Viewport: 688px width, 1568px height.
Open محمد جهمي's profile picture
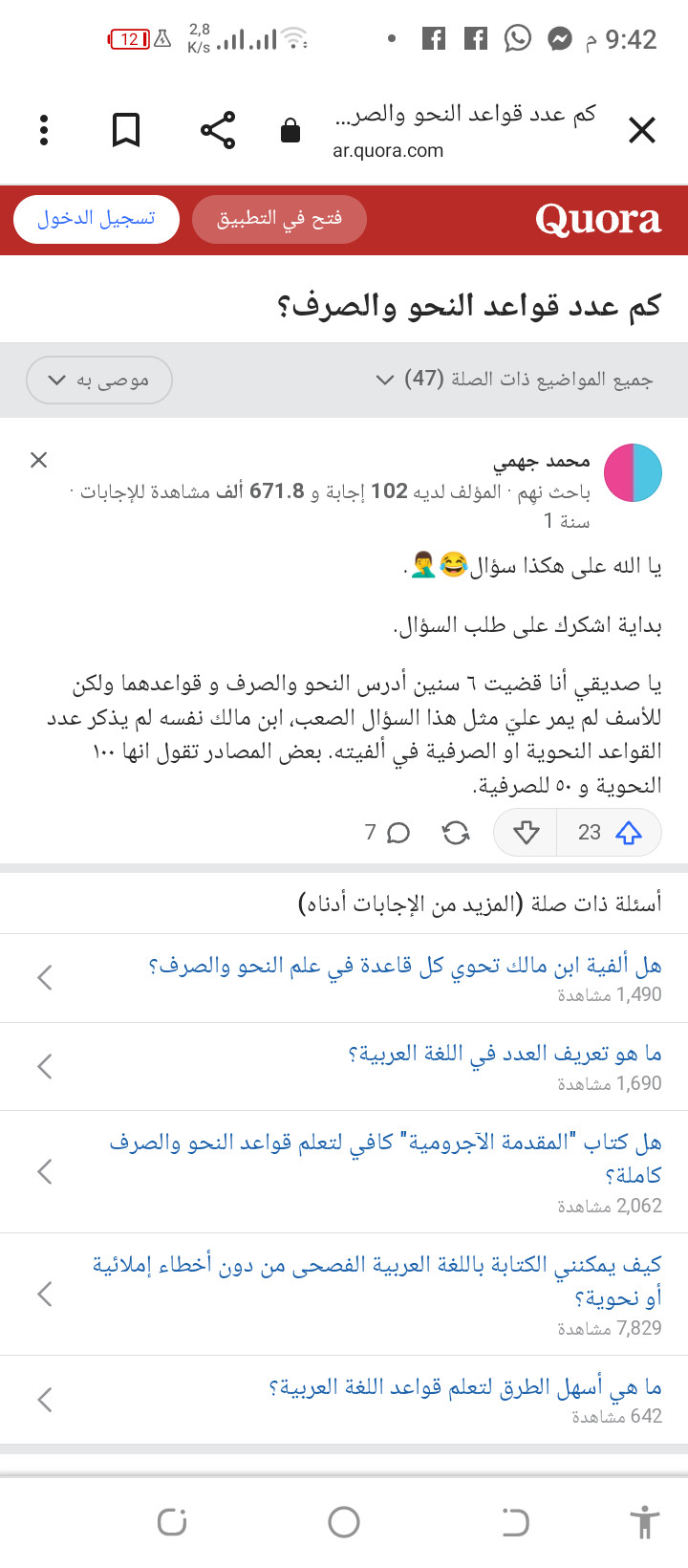click(x=634, y=472)
